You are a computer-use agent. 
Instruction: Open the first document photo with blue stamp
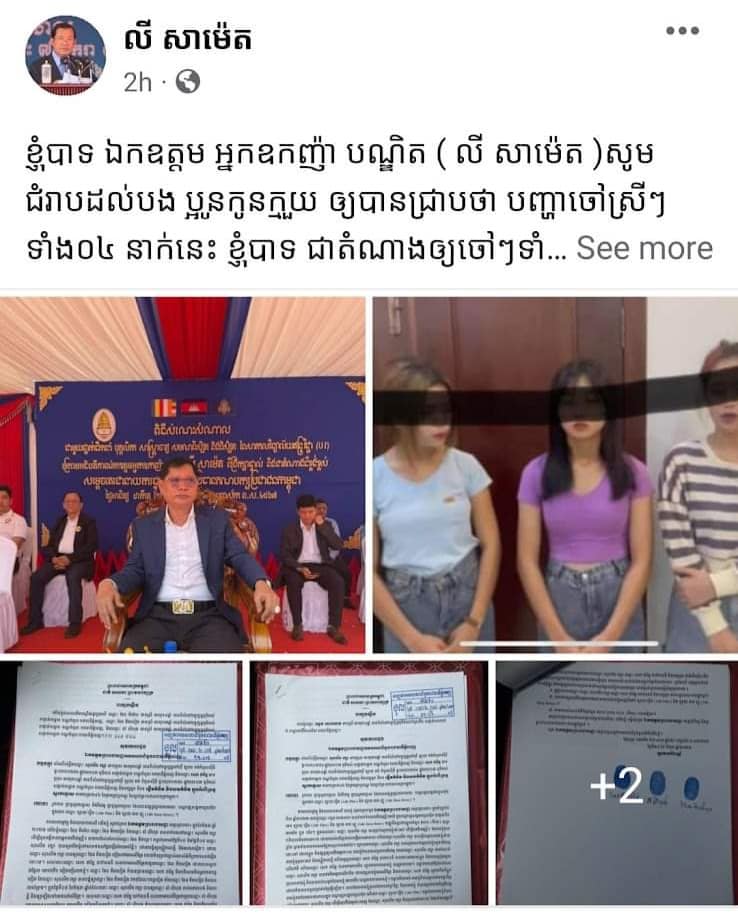point(121,782)
